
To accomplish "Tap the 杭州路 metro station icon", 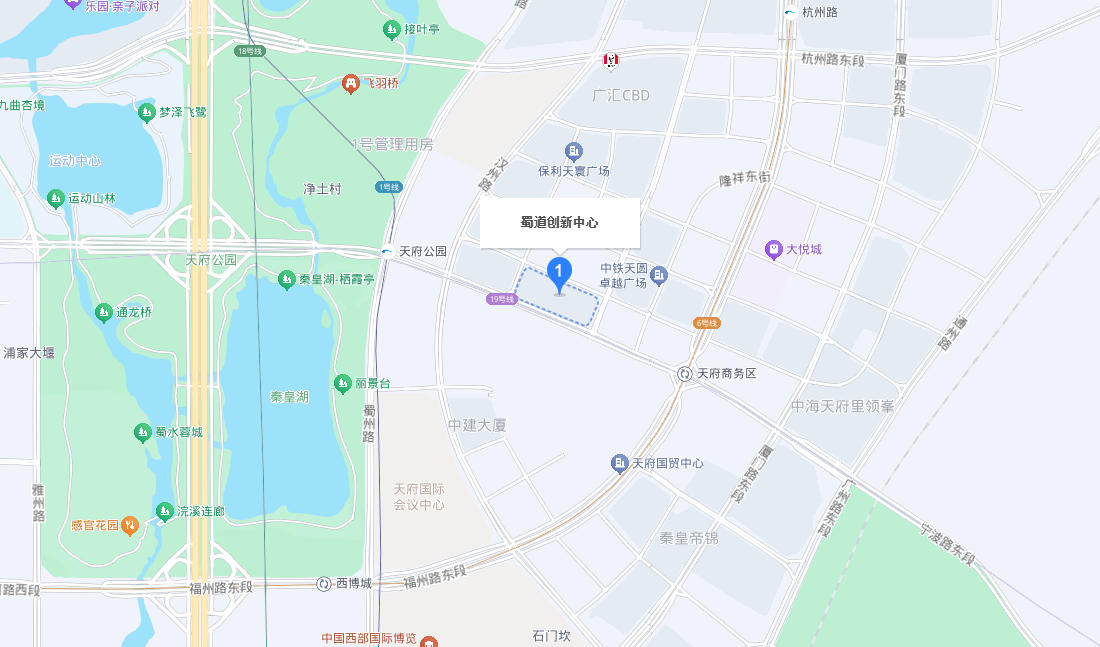I will pos(790,14).
